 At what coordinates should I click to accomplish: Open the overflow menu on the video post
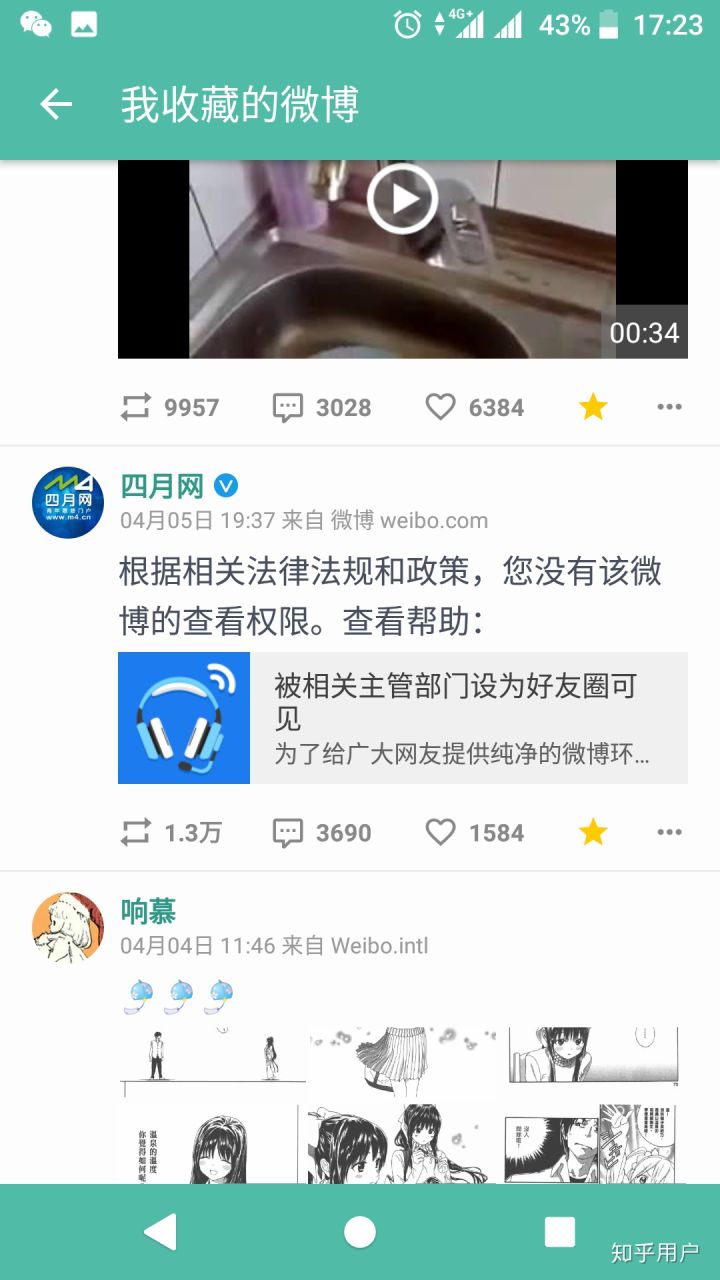pyautogui.click(x=669, y=407)
